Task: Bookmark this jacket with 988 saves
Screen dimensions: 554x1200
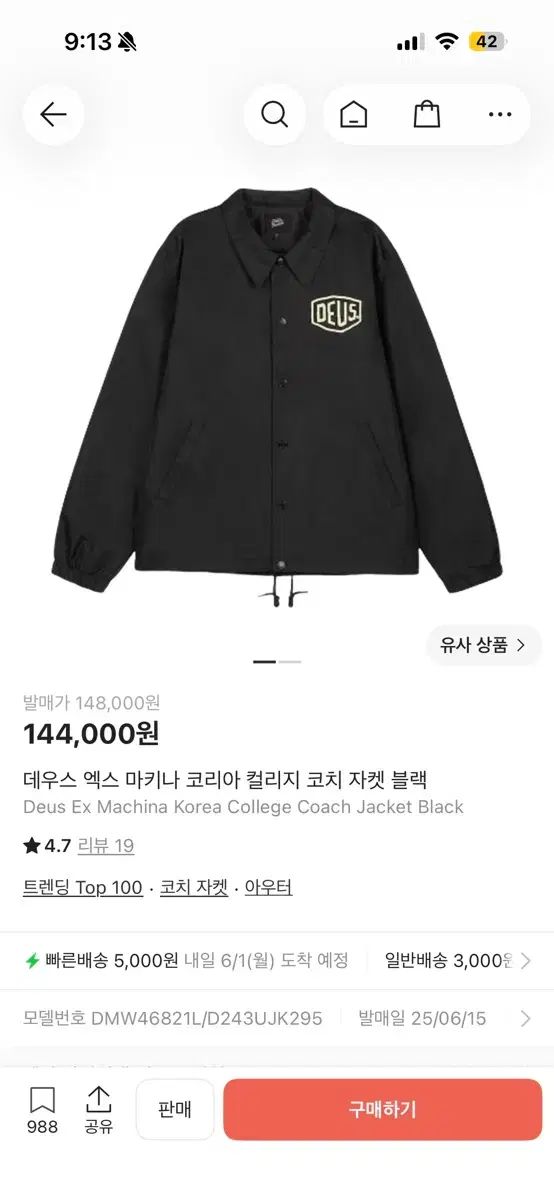Action: 42,1110
